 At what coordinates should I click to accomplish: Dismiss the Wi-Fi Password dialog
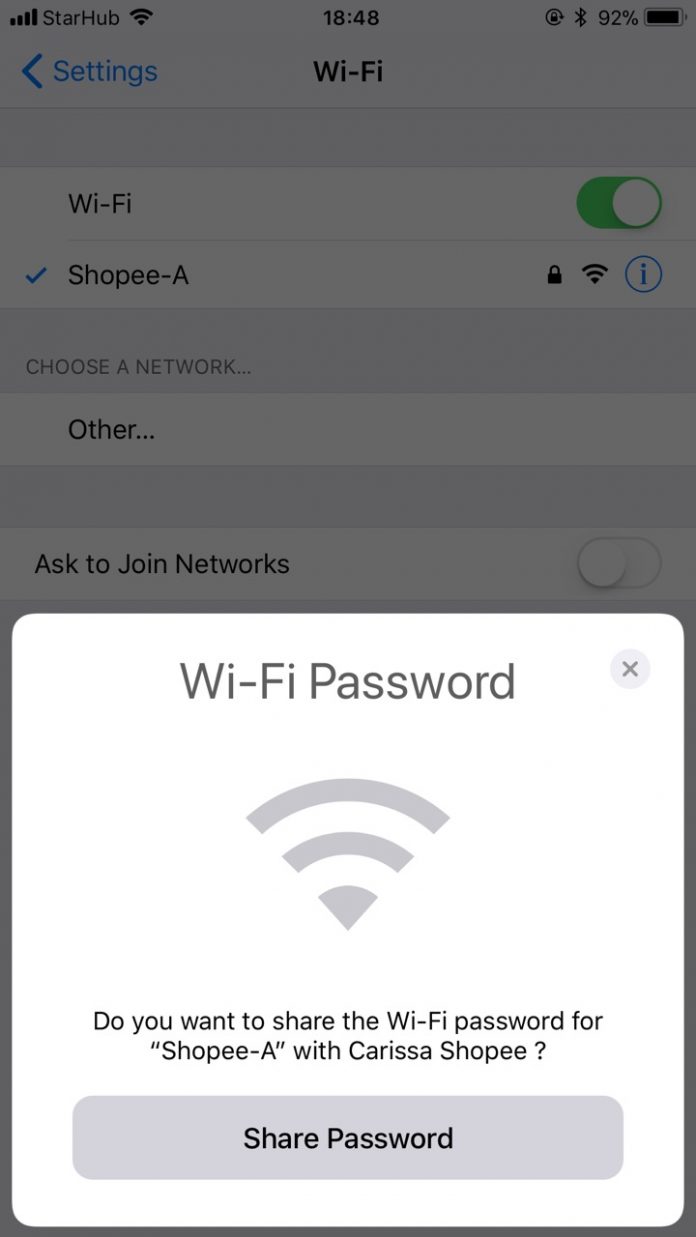click(629, 669)
